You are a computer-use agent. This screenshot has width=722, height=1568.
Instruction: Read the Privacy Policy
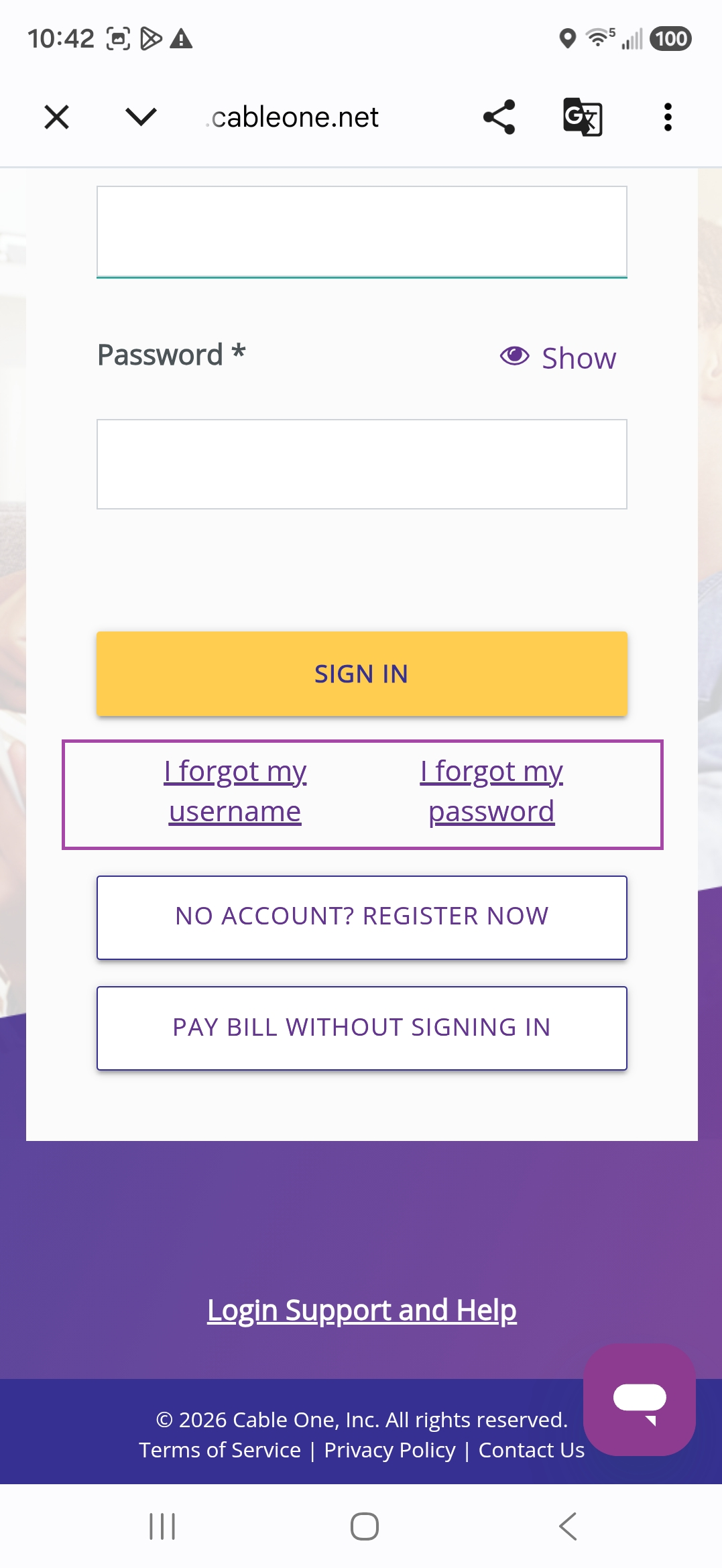tap(389, 1450)
